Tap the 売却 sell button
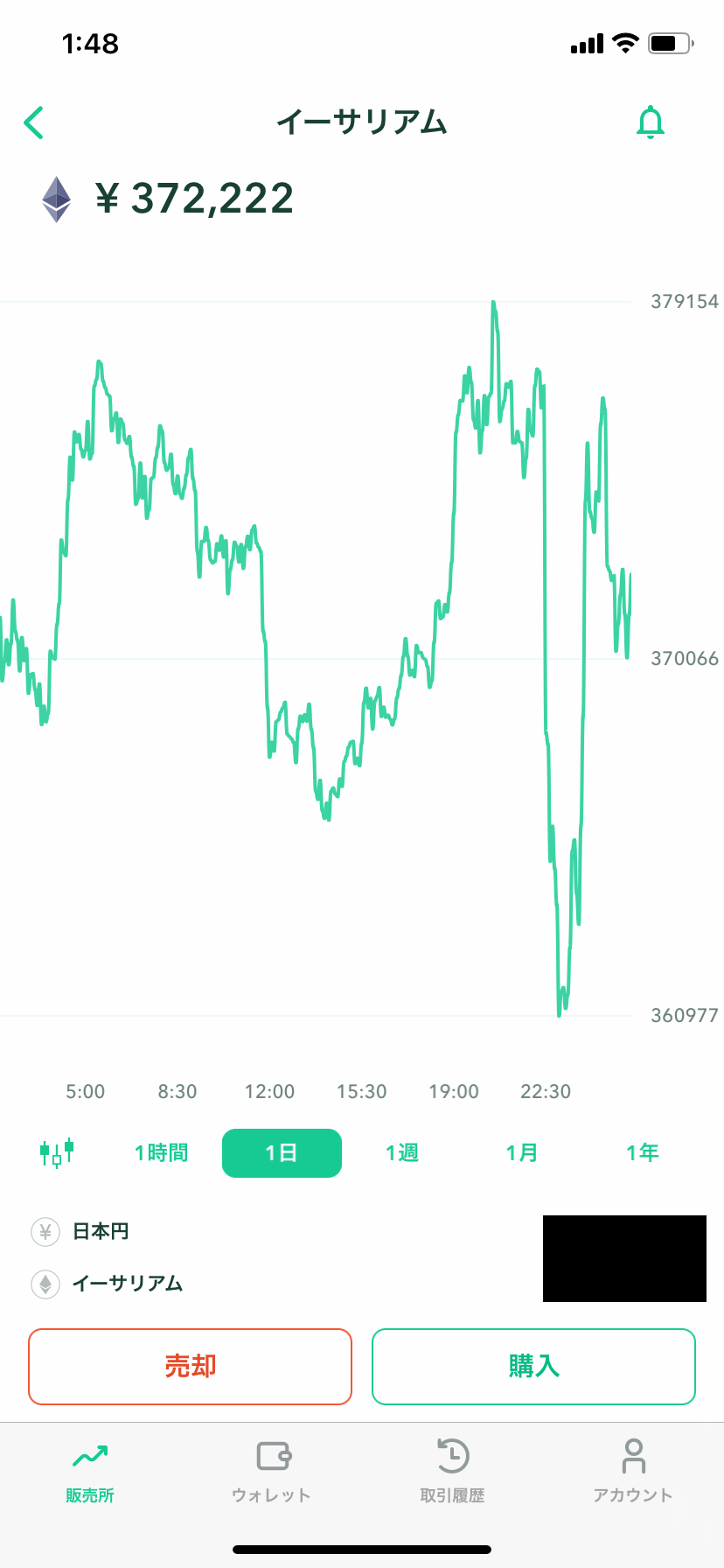Image resolution: width=724 pixels, height=1568 pixels. pyautogui.click(x=190, y=1367)
